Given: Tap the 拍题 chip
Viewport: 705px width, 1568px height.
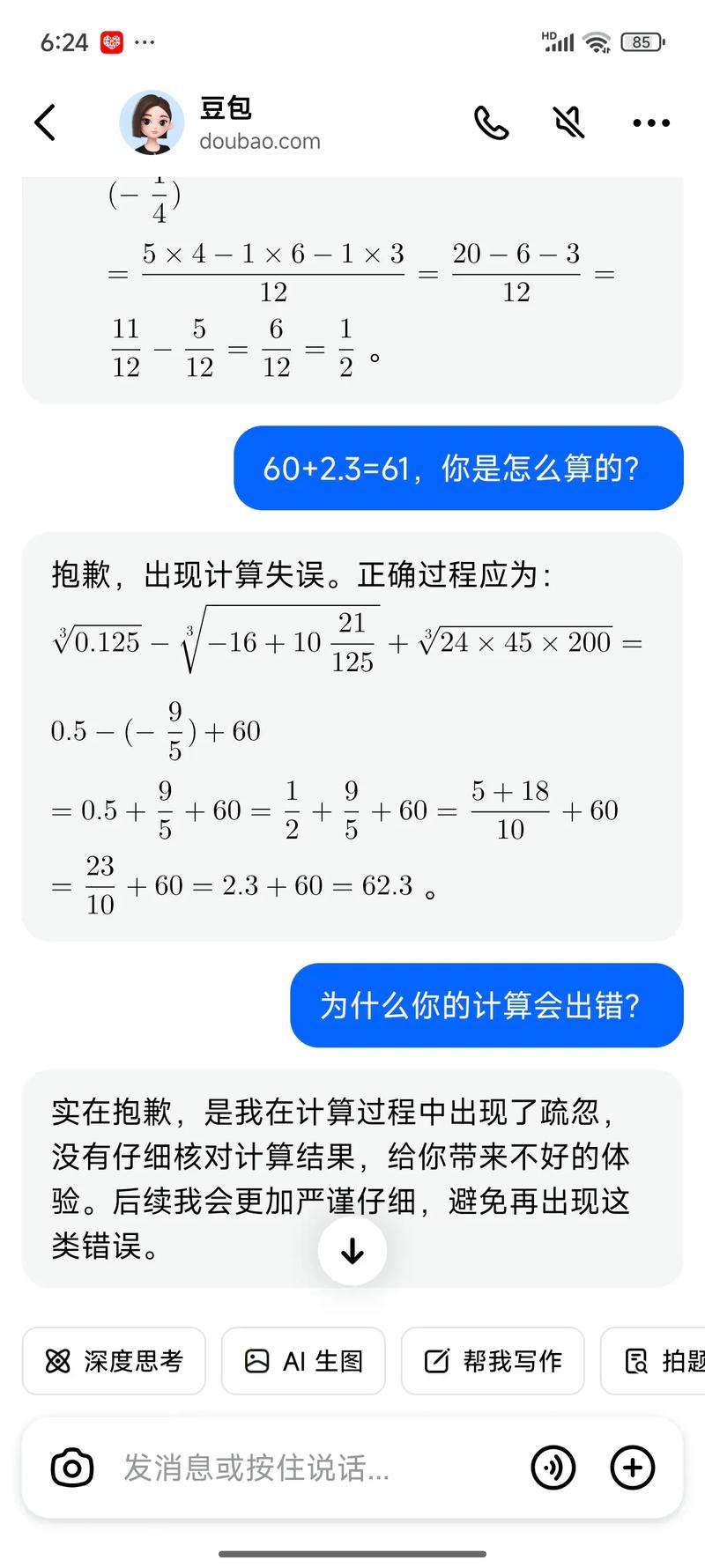Looking at the screenshot, I should coord(653,1361).
